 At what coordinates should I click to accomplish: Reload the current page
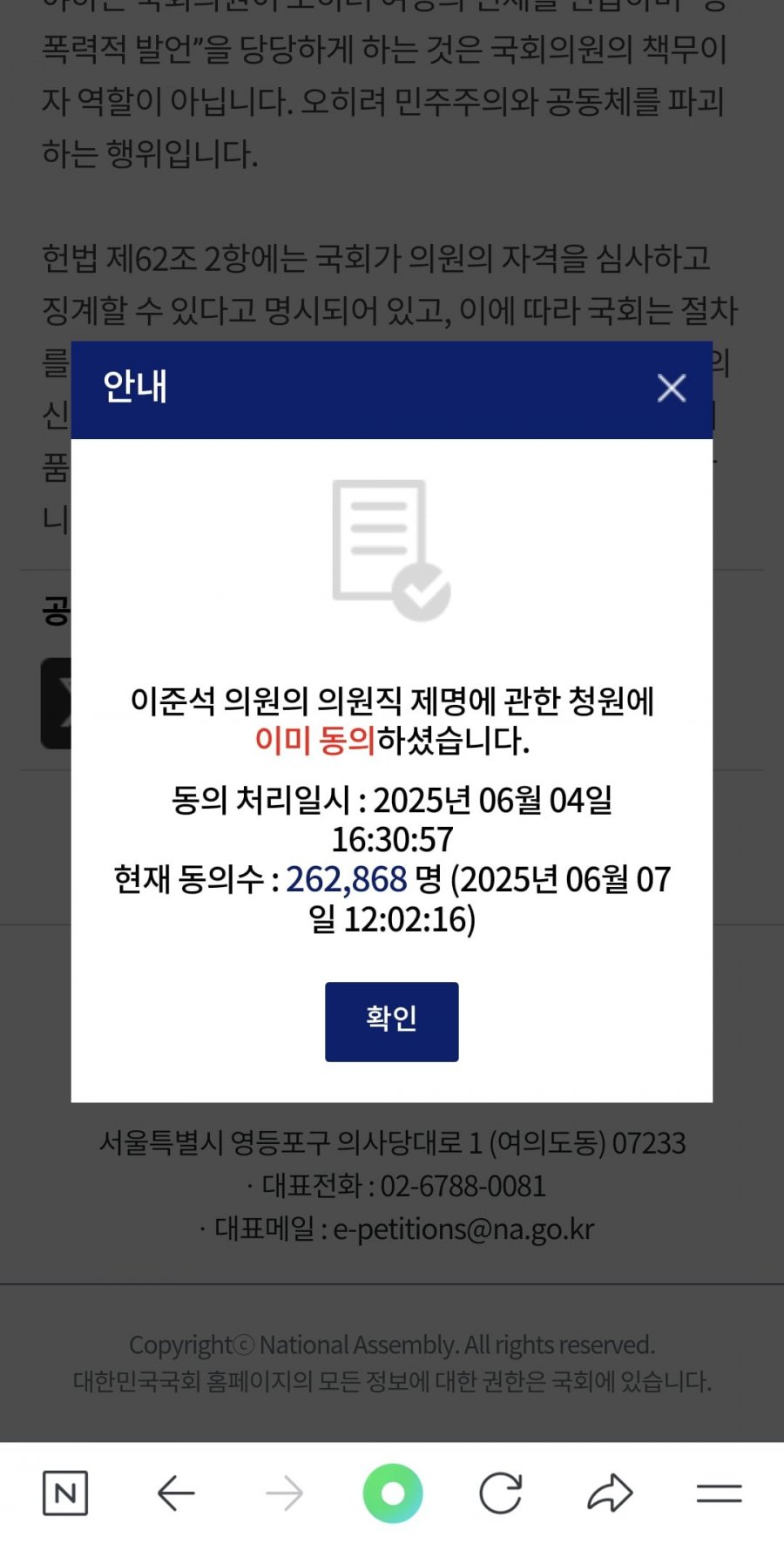coord(501,1493)
